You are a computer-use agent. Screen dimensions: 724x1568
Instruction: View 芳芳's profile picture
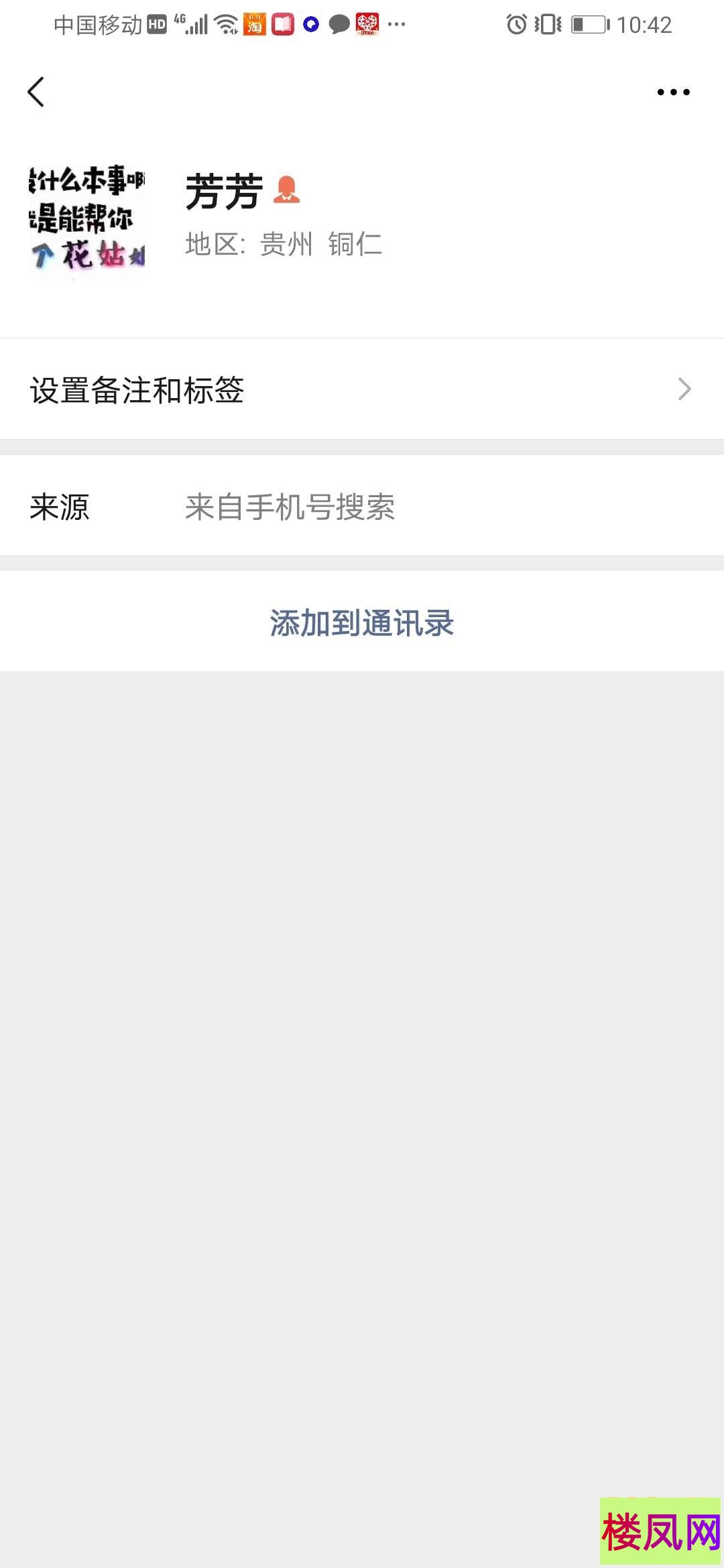pyautogui.click(x=87, y=218)
